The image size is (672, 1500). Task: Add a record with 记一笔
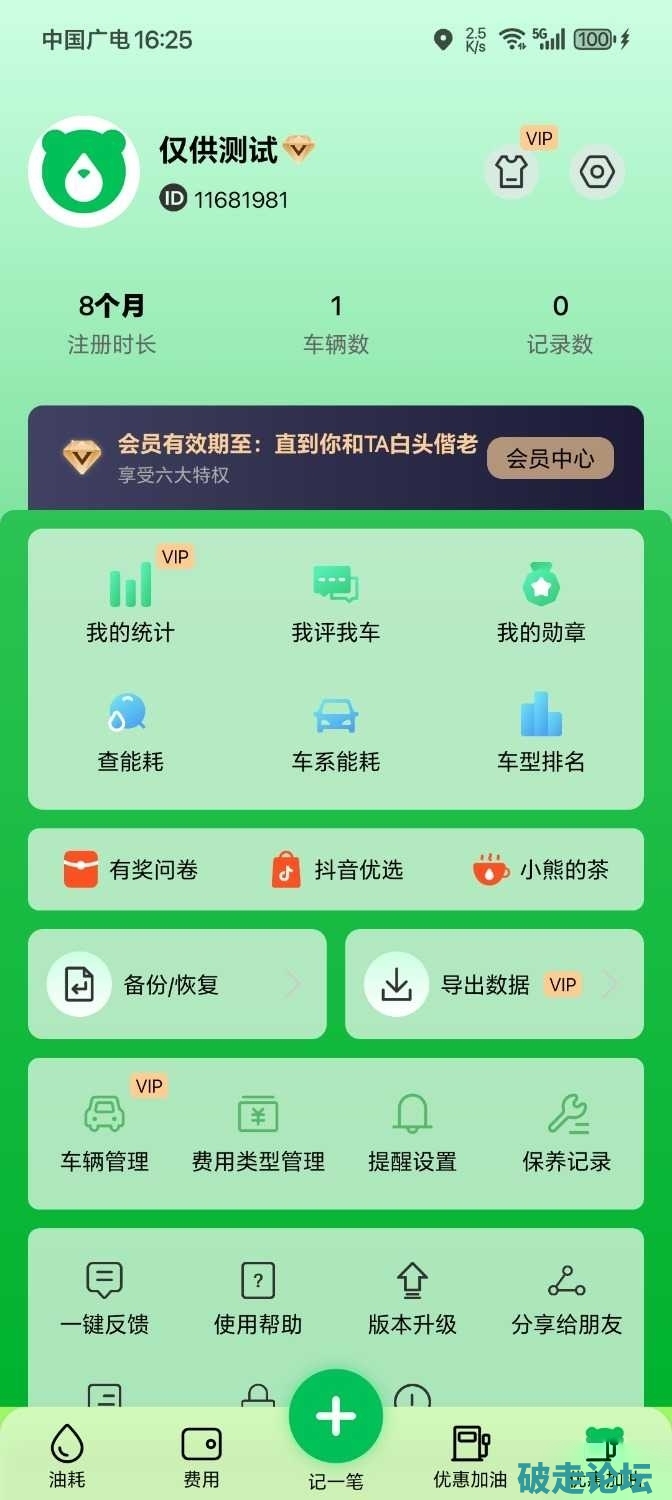click(x=336, y=1420)
